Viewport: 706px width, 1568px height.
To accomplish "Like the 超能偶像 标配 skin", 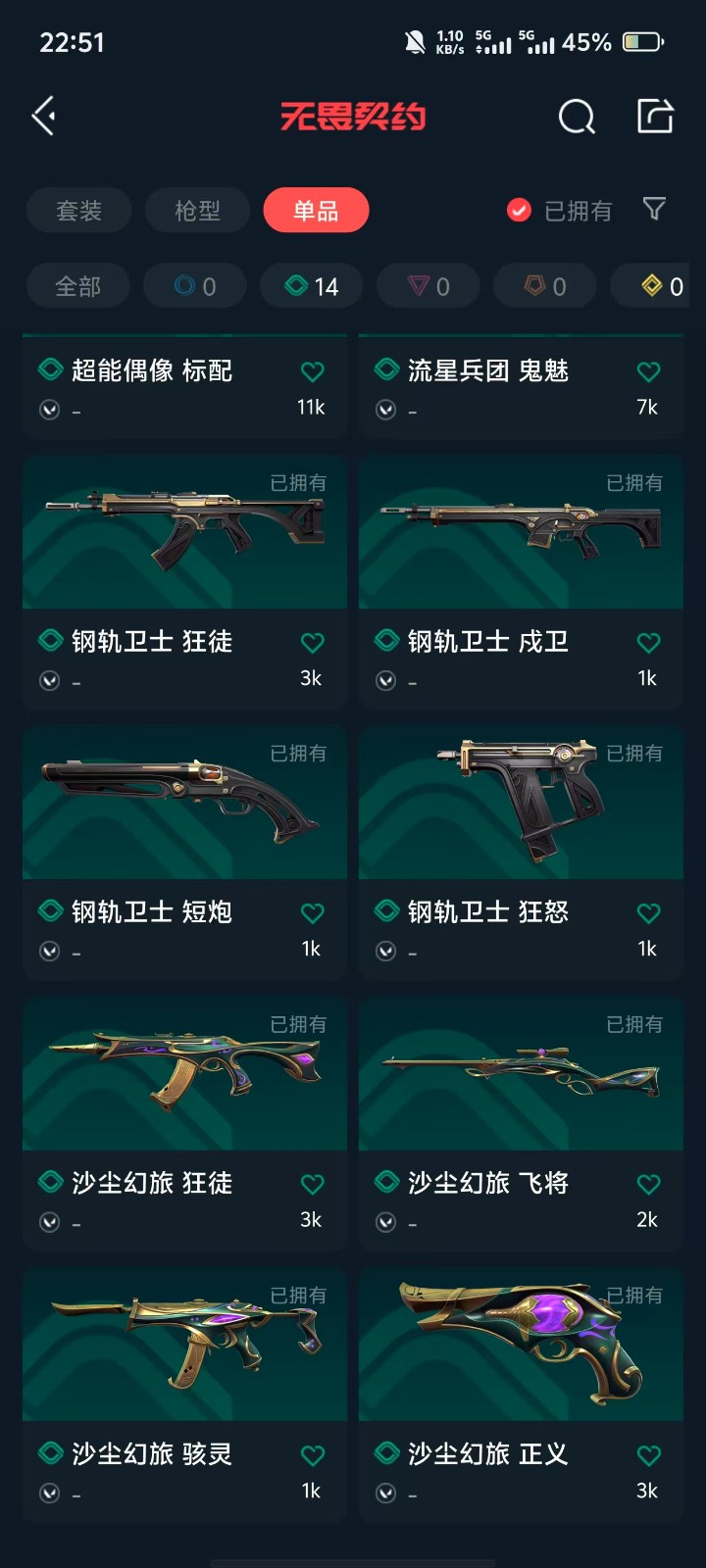I will point(312,371).
